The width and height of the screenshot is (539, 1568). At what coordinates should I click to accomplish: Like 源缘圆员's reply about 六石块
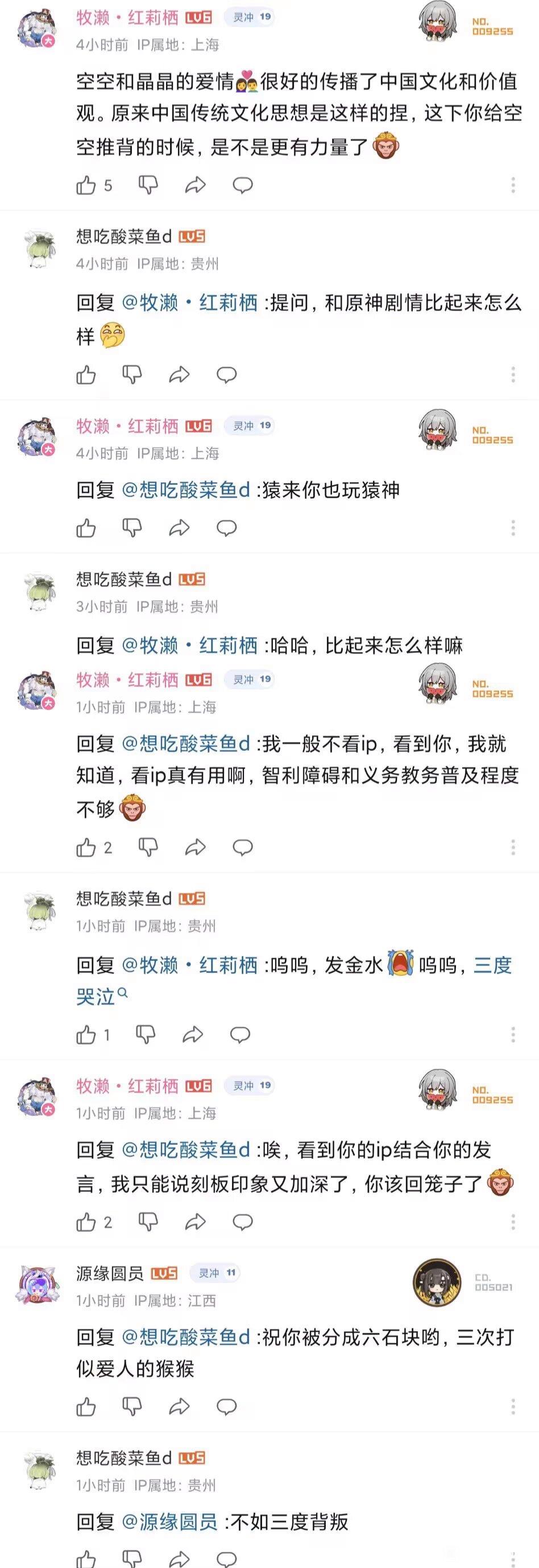click(x=86, y=1406)
